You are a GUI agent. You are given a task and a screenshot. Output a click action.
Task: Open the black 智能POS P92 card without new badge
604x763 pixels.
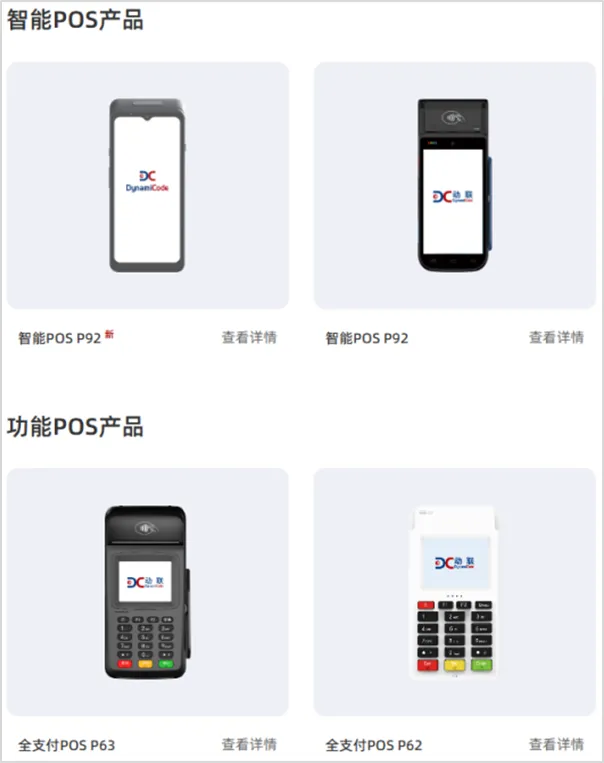click(x=455, y=185)
